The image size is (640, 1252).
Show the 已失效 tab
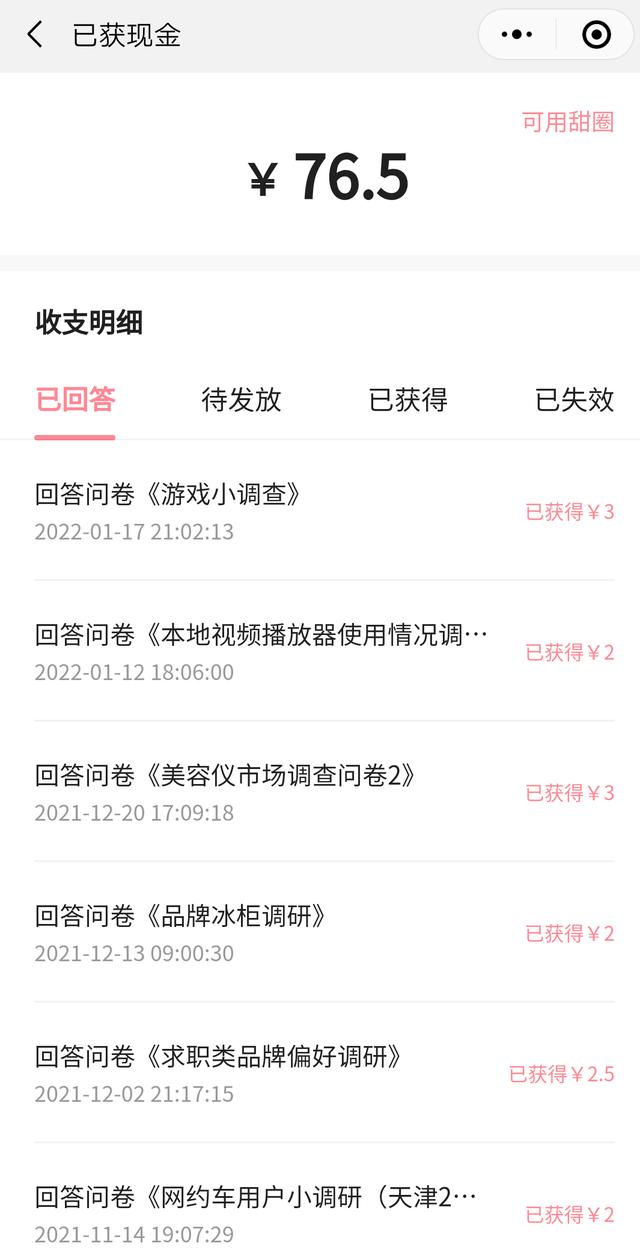574,400
